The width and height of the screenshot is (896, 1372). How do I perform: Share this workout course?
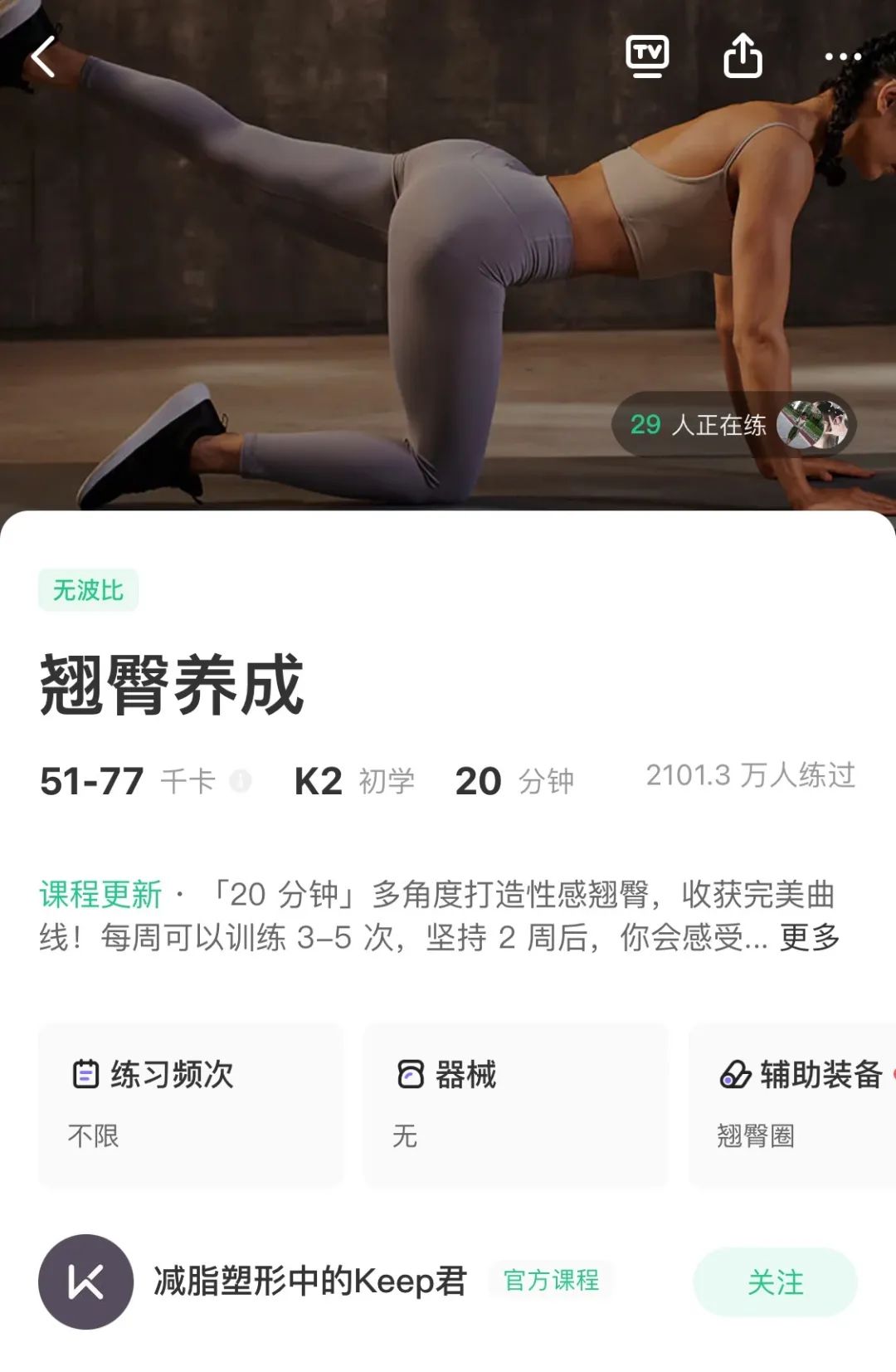tap(743, 56)
